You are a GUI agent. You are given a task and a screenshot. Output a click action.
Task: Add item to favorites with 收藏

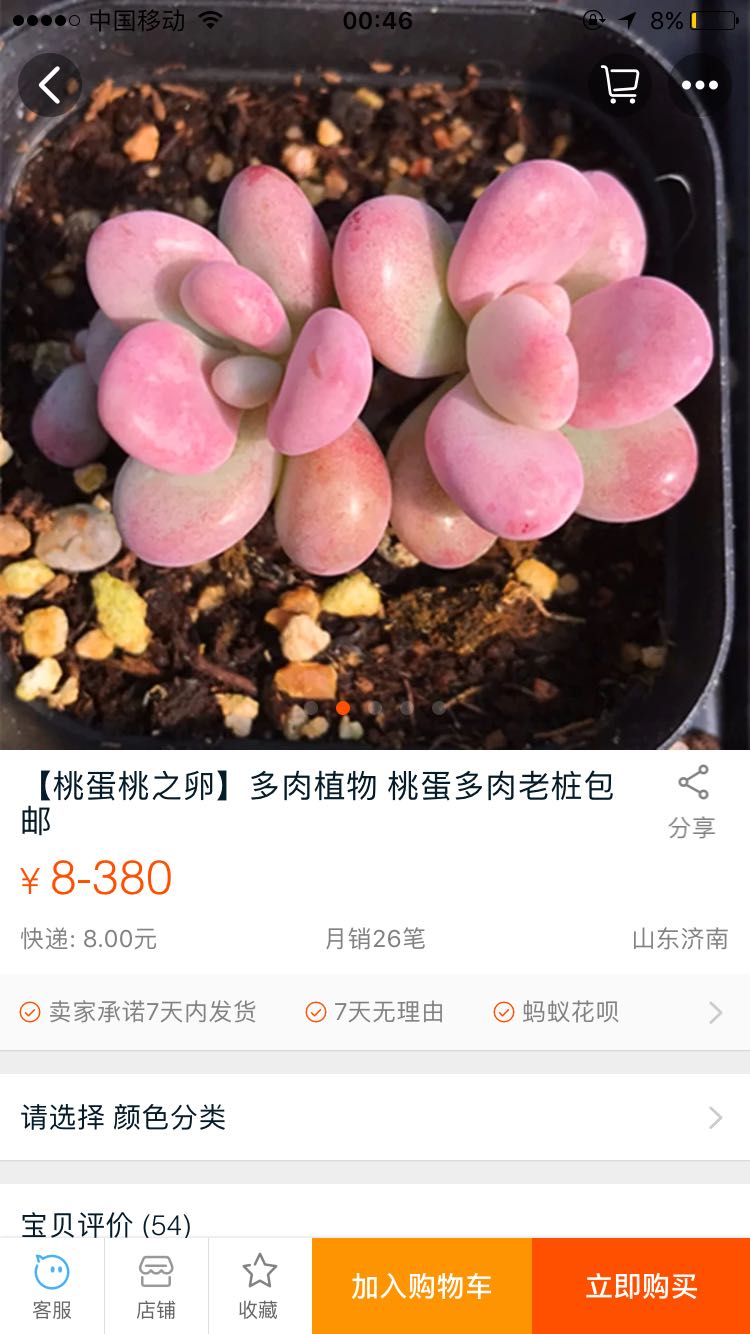tap(259, 1286)
